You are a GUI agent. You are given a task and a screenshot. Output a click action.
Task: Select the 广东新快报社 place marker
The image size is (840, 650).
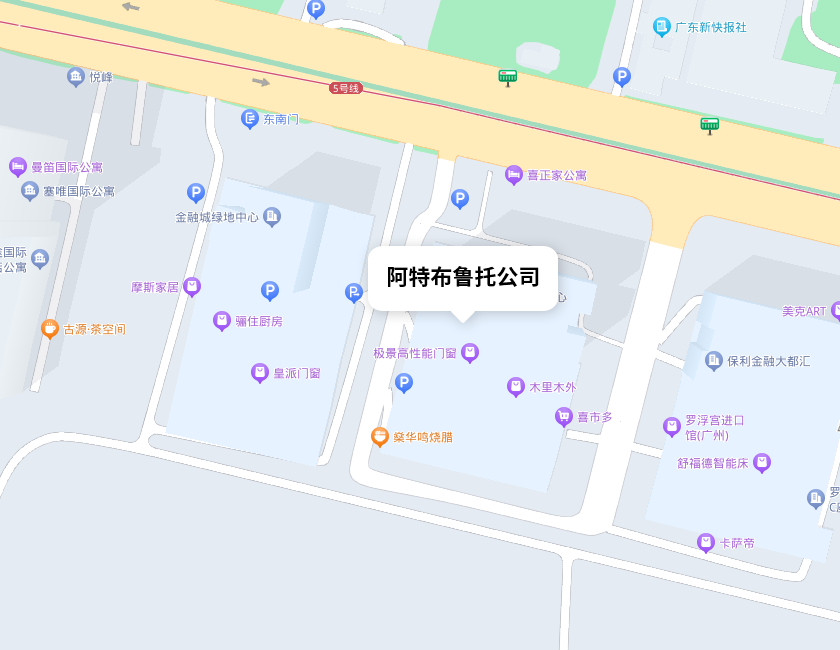point(662,27)
